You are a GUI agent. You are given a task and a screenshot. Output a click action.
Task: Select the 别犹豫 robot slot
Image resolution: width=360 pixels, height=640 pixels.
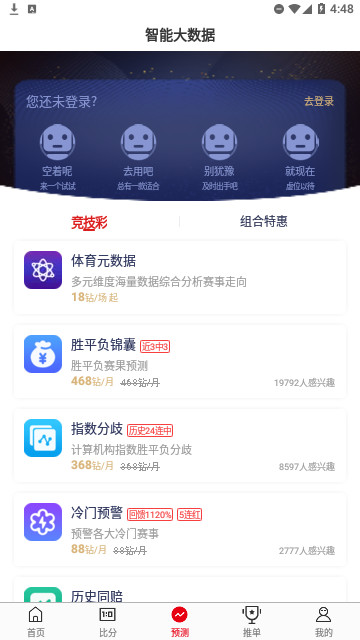(x=220, y=158)
